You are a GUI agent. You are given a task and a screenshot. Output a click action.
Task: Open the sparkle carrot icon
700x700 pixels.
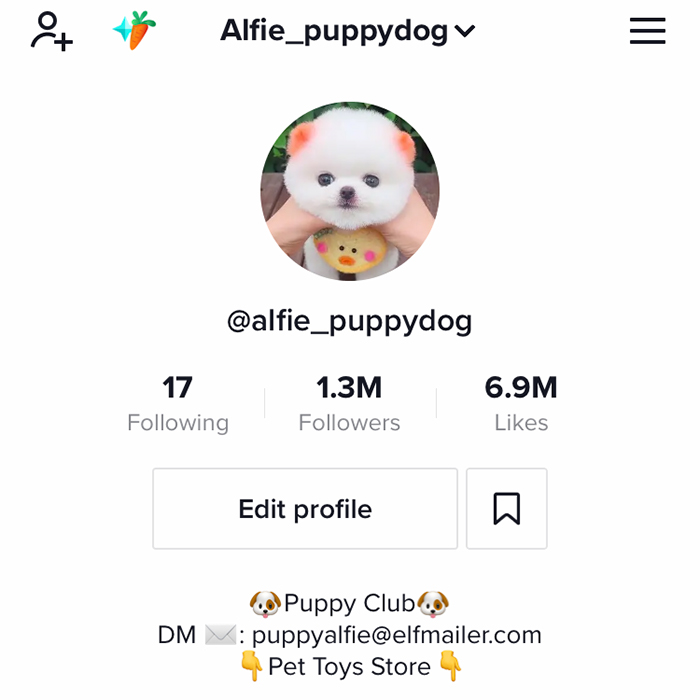pos(135,31)
